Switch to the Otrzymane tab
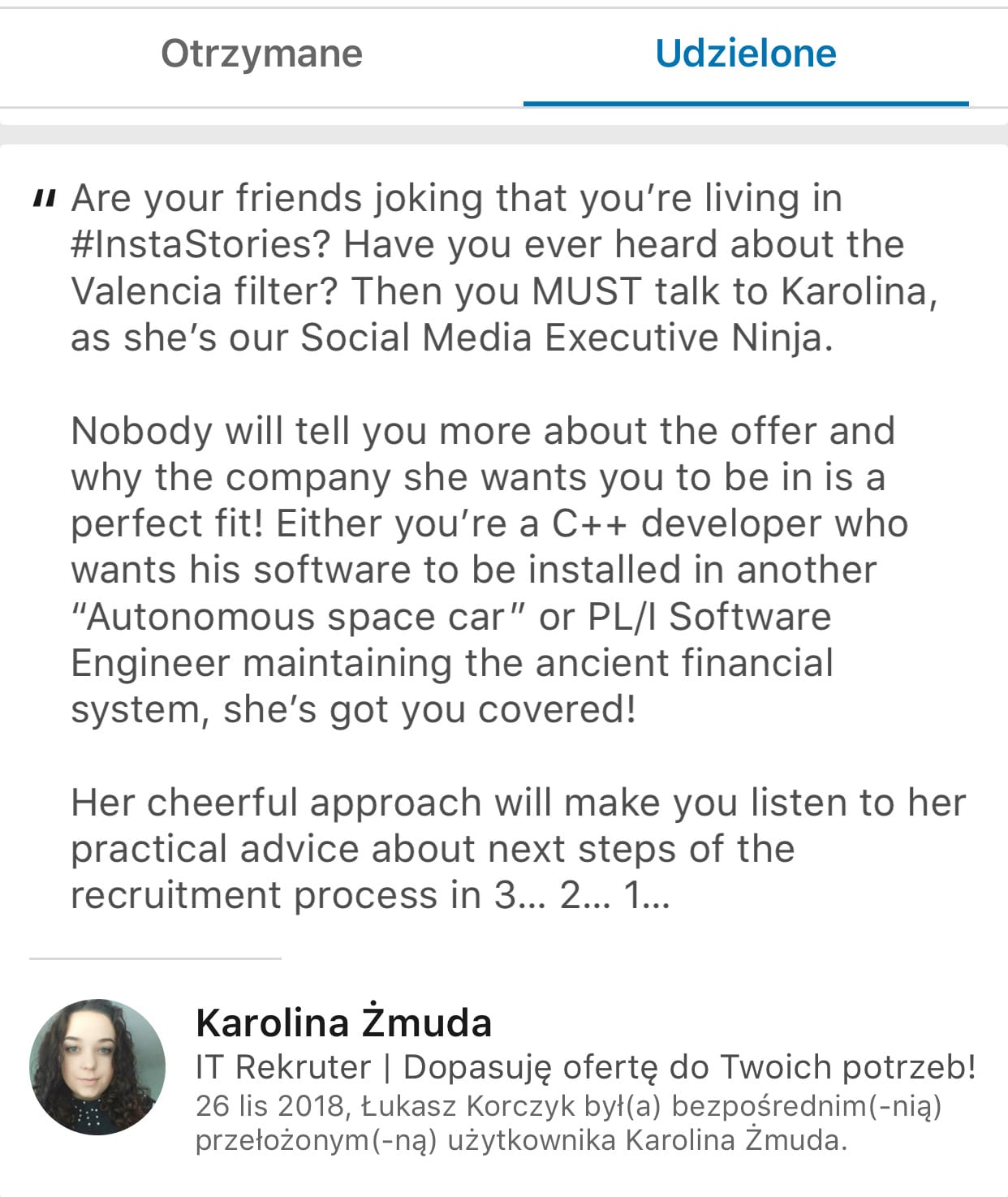Viewport: 1008px width, 1197px height. pos(261,54)
